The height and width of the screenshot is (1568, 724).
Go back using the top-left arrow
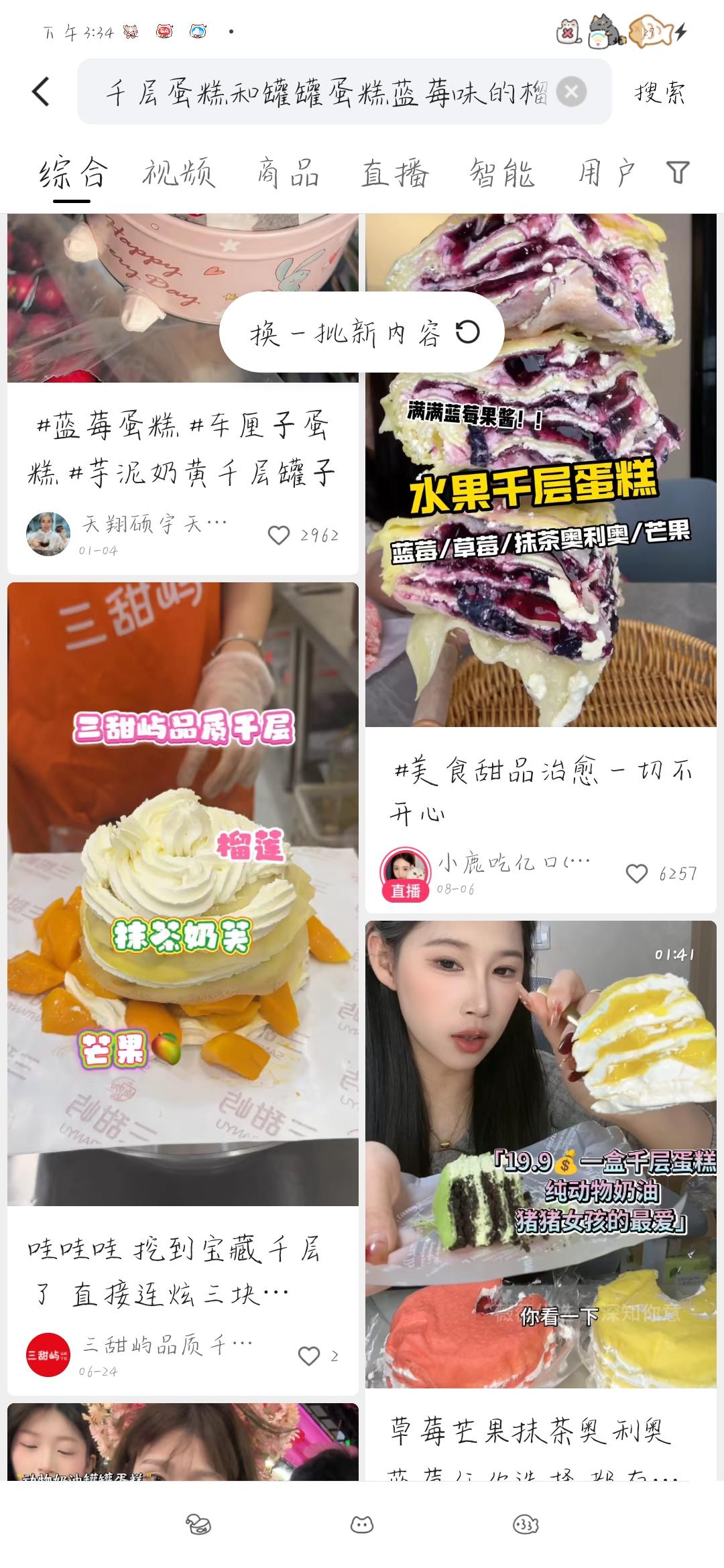[41, 92]
